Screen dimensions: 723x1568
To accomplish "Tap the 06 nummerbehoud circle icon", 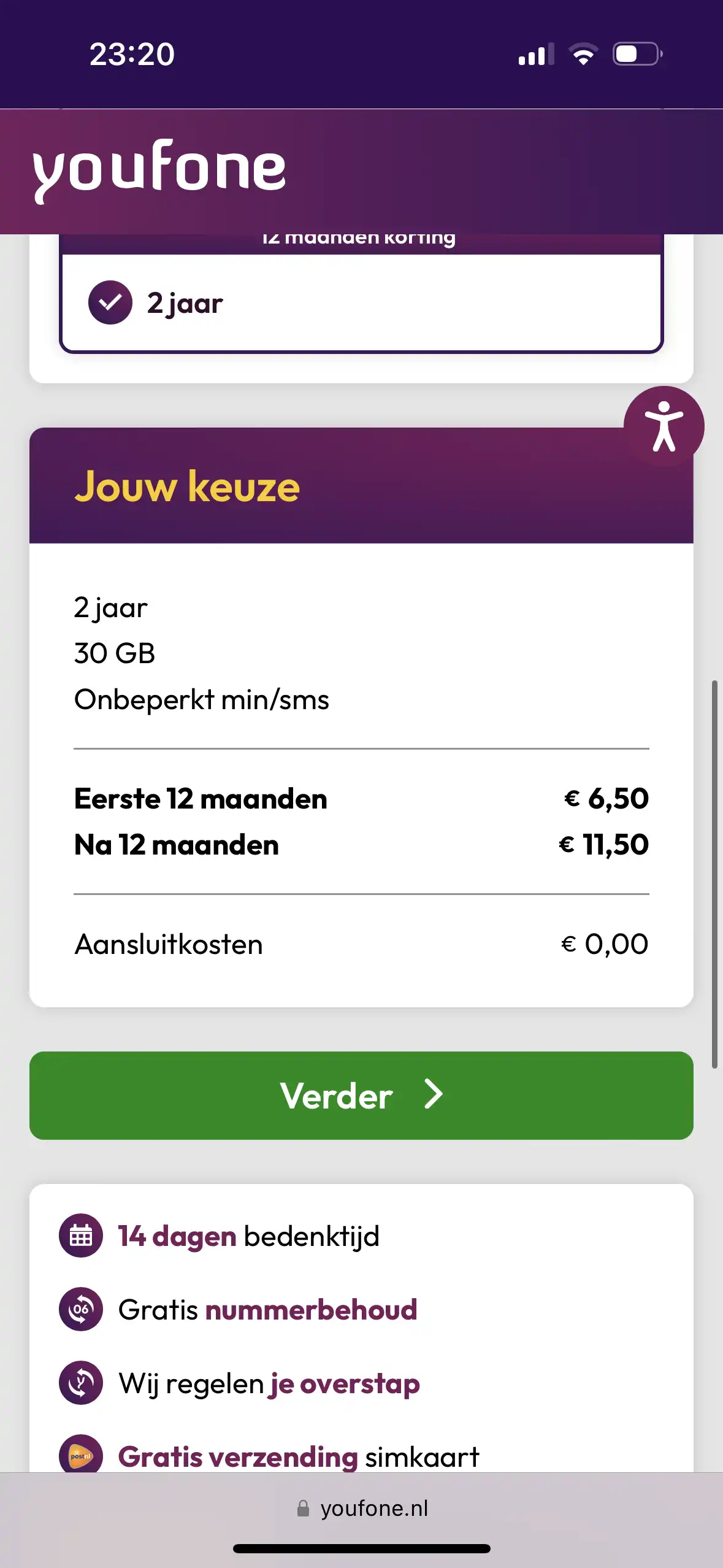I will 80,1309.
